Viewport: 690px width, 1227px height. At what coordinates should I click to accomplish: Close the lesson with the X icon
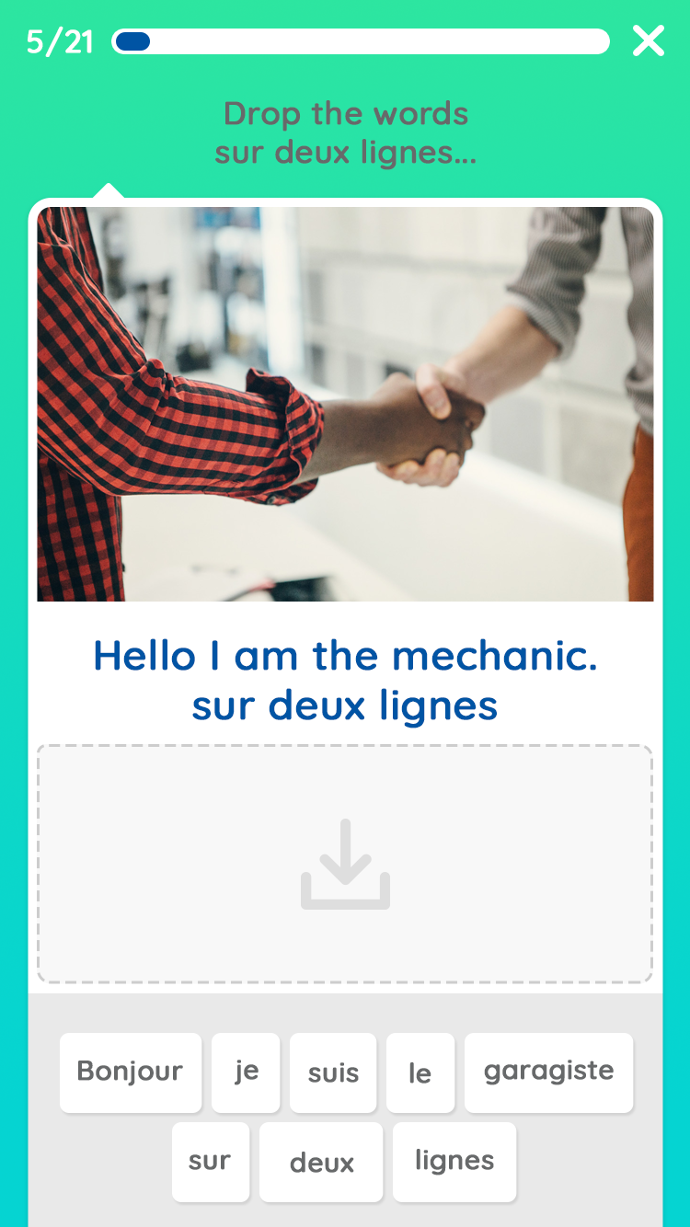click(648, 41)
